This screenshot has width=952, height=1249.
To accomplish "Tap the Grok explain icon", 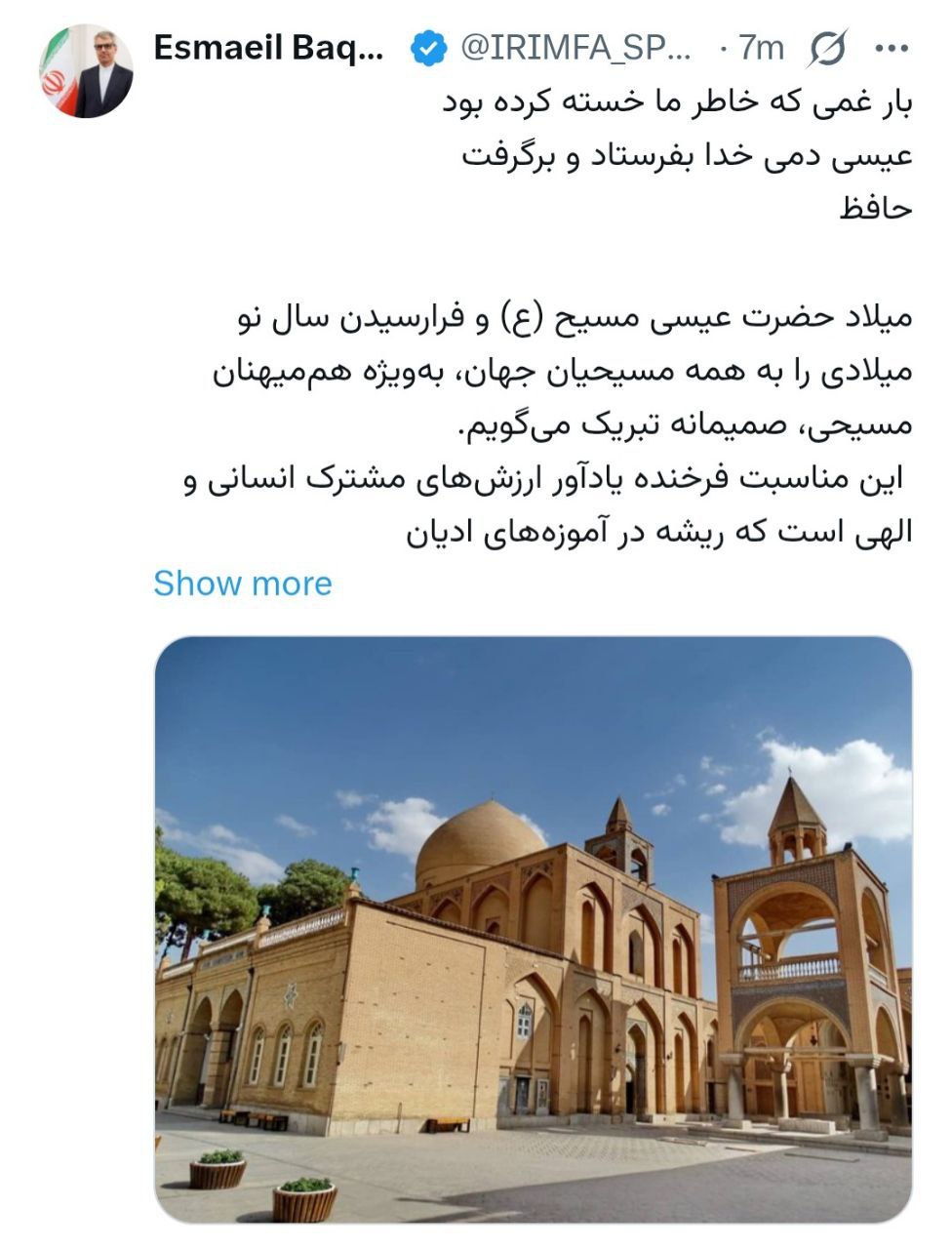I will click(827, 48).
